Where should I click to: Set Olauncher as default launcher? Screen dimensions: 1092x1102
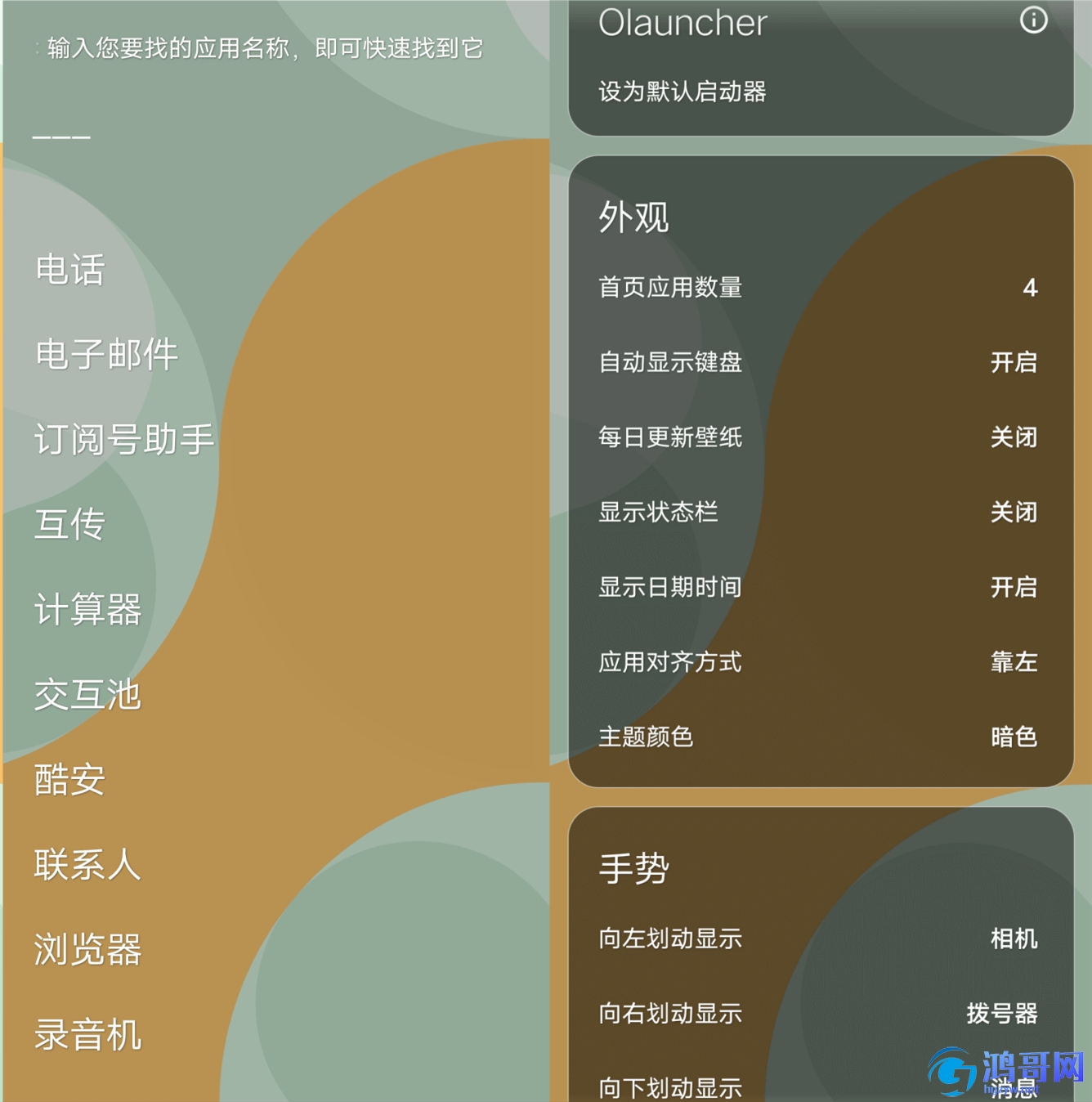pos(682,92)
